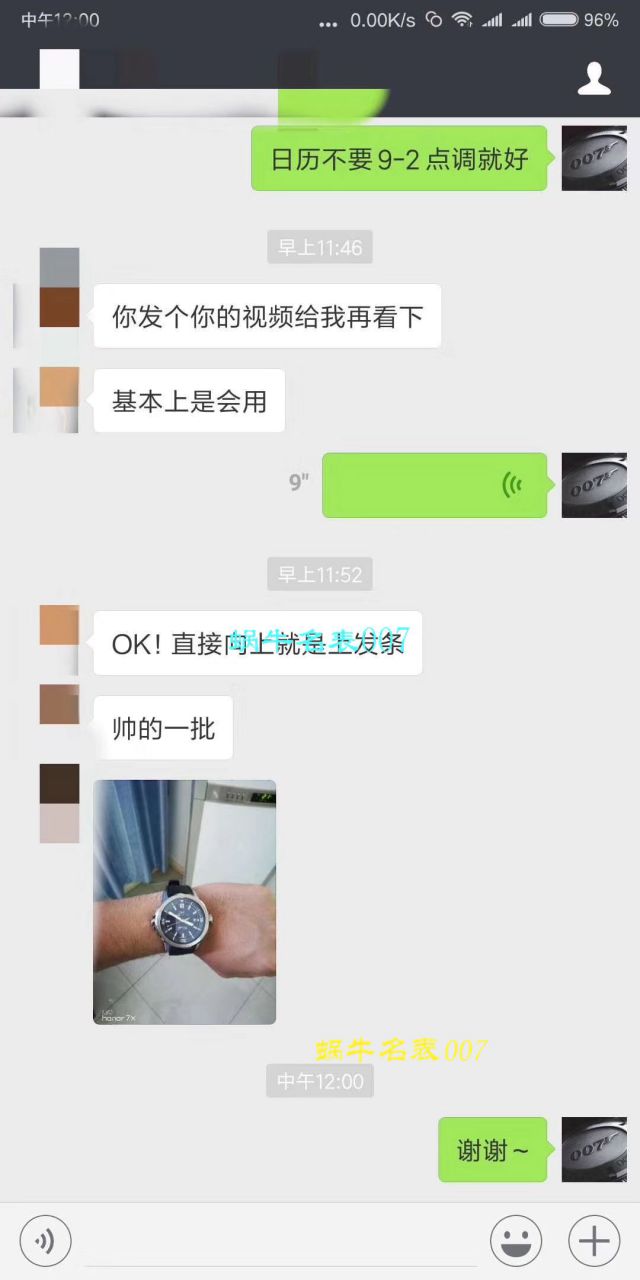This screenshot has width=640, height=1280.
Task: Switch to voice input mode
Action: (45, 1242)
